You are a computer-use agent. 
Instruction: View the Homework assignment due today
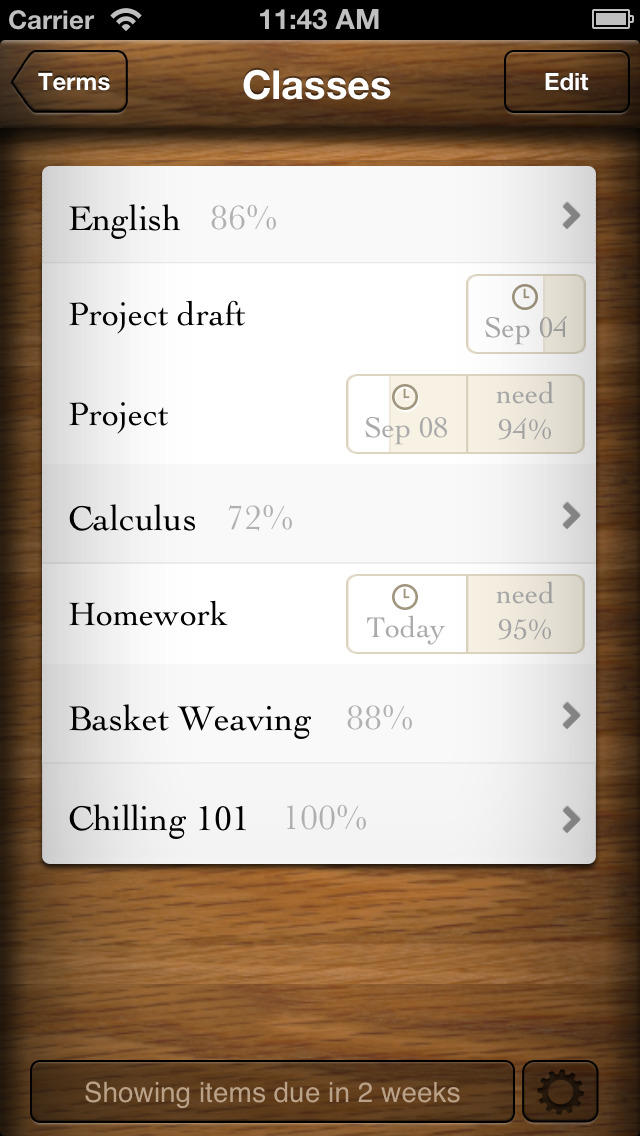coord(200,615)
